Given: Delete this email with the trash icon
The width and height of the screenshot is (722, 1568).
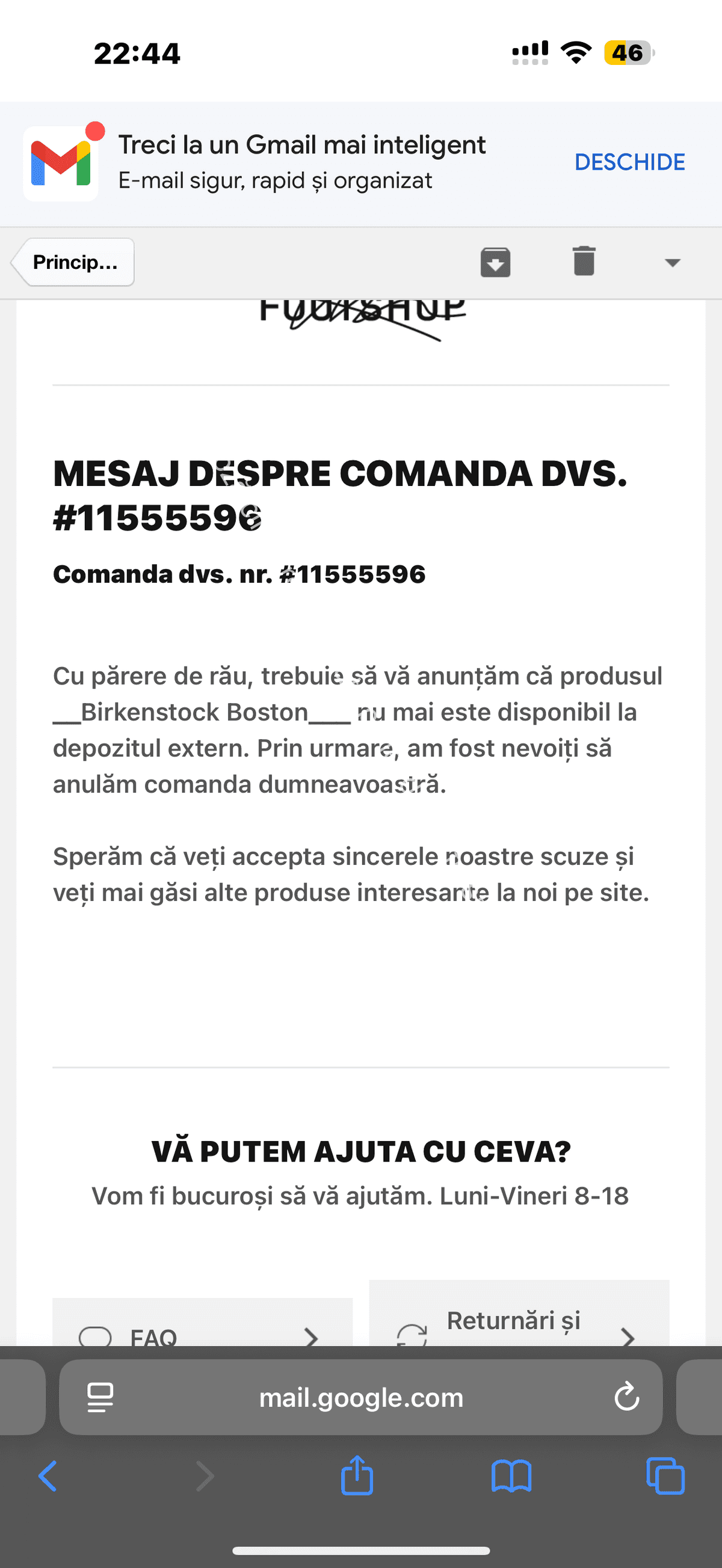Looking at the screenshot, I should (583, 262).
